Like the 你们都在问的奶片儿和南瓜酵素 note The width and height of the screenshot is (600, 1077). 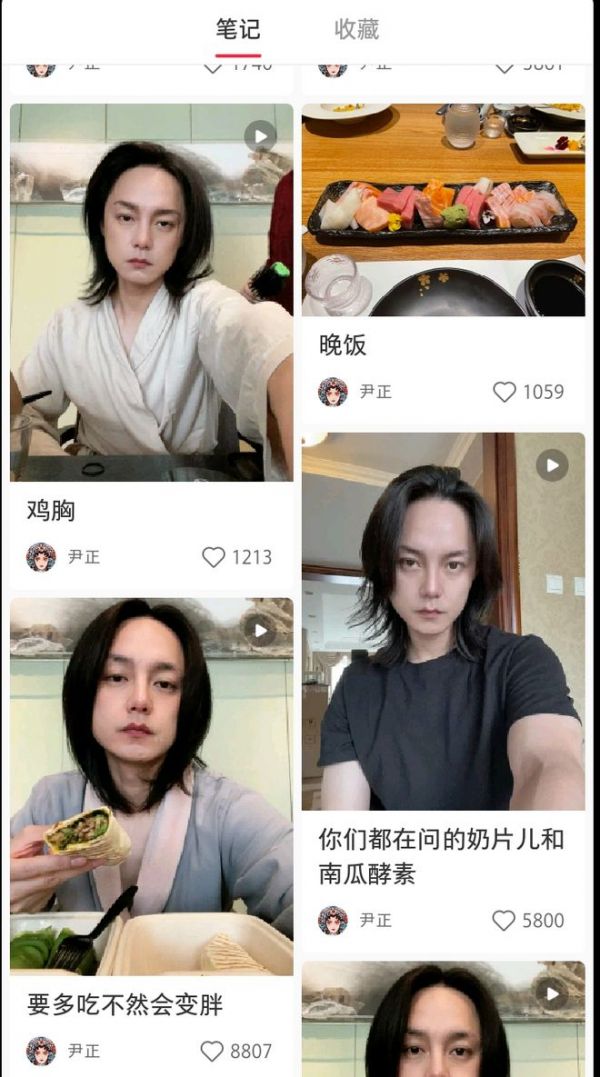tap(505, 920)
